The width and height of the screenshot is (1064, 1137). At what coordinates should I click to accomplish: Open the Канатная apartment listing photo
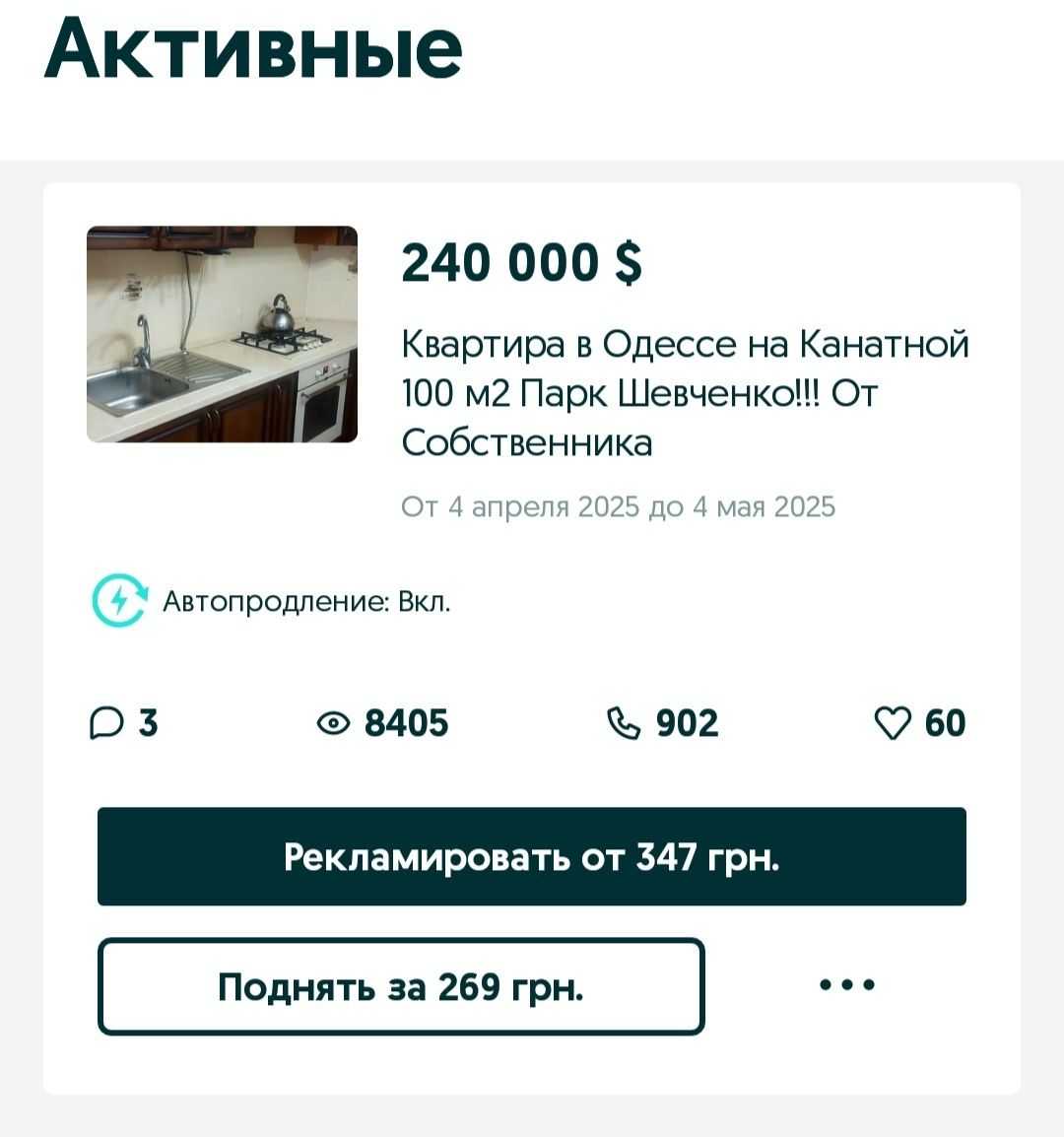click(x=222, y=334)
